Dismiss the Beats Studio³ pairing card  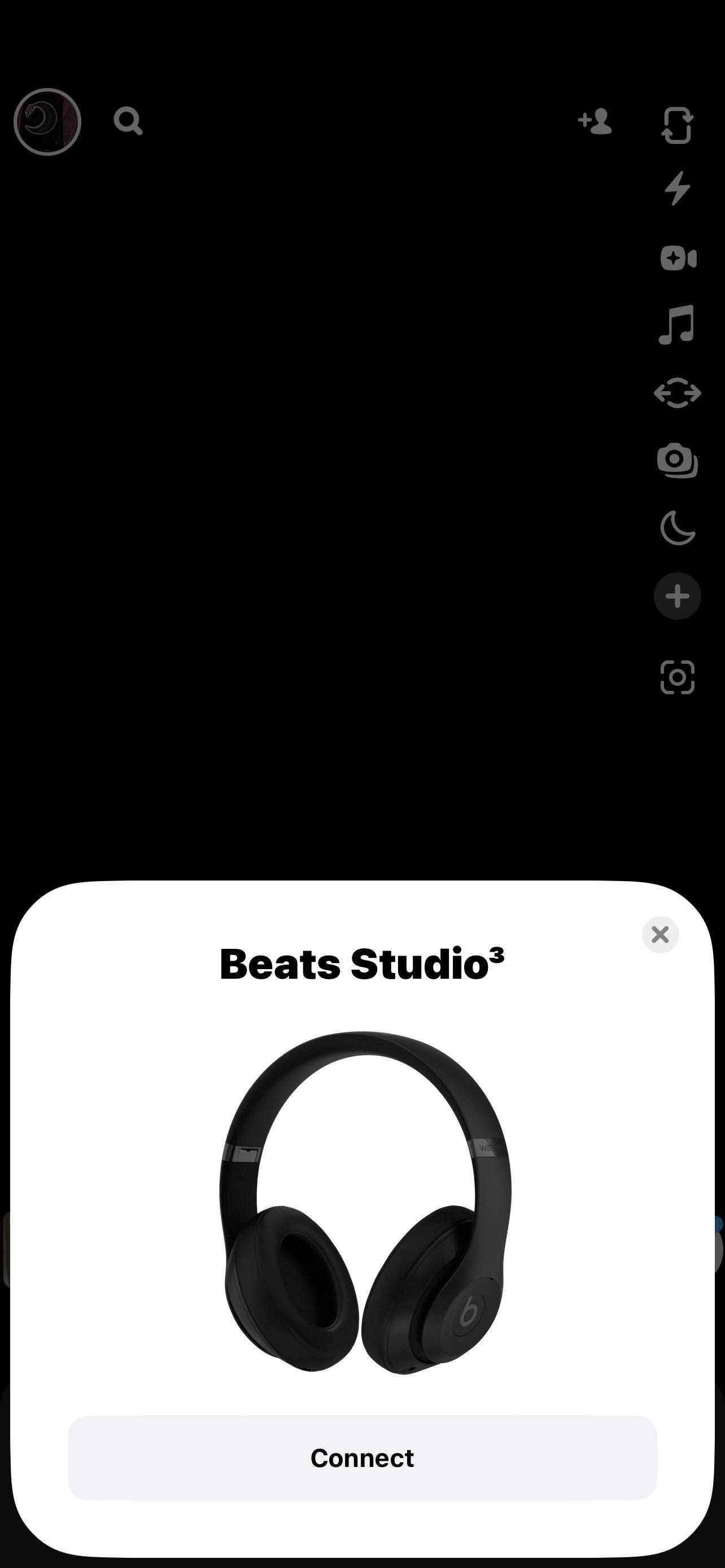[x=660, y=934]
